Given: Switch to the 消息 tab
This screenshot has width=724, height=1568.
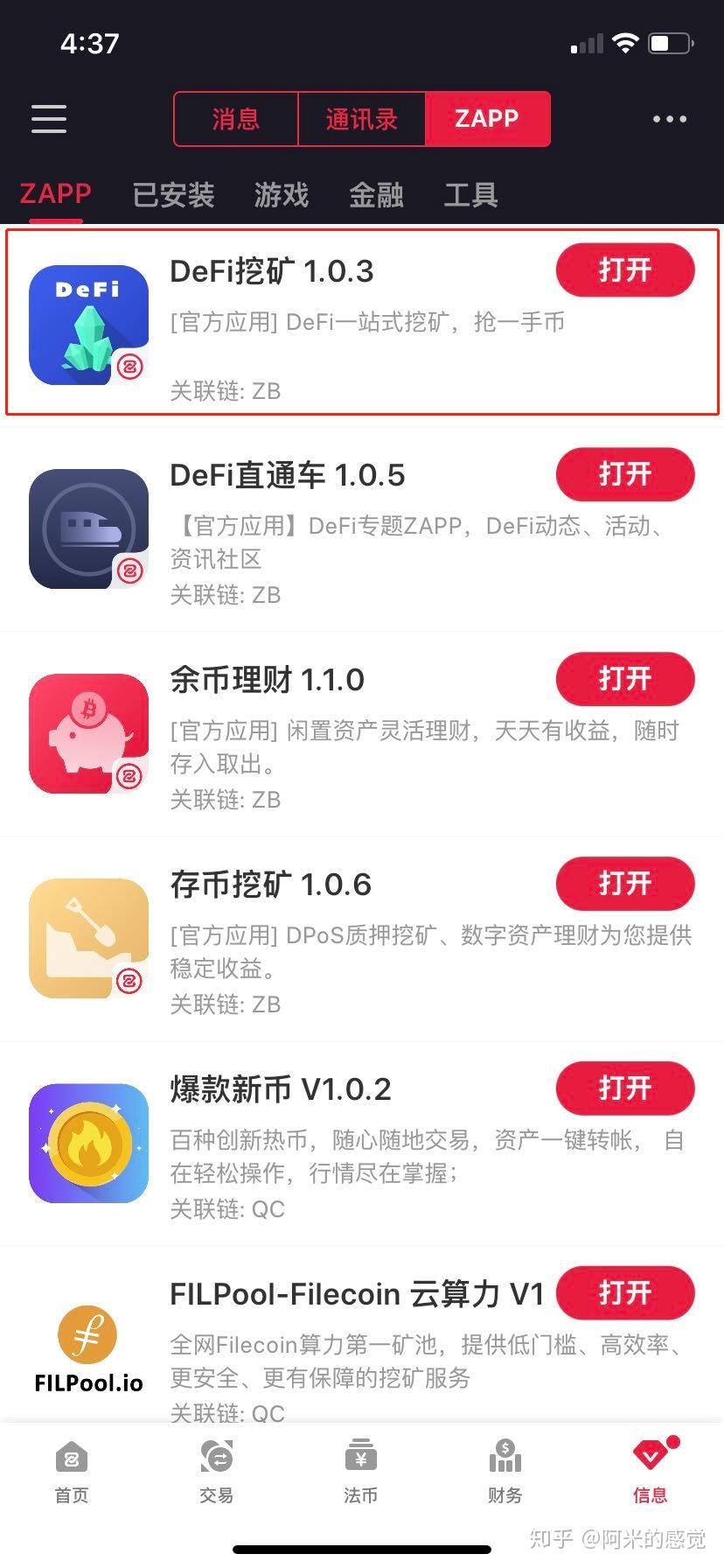Looking at the screenshot, I should point(236,119).
